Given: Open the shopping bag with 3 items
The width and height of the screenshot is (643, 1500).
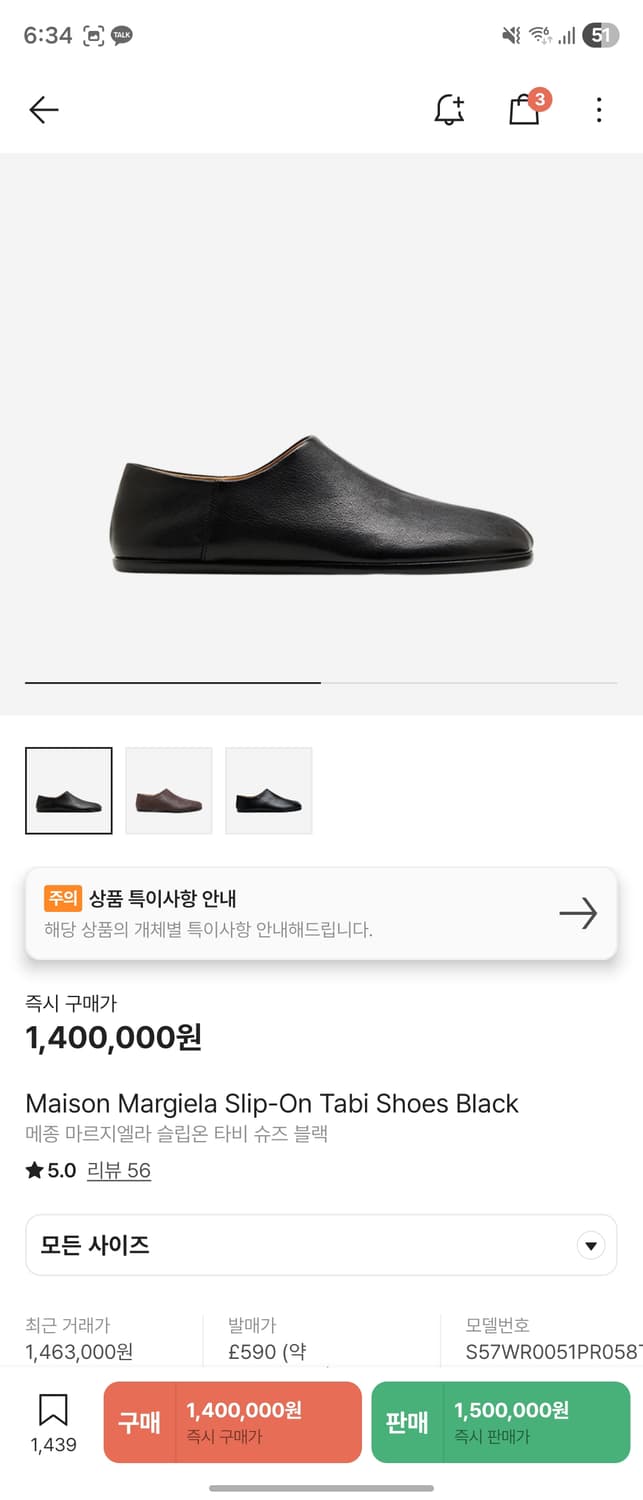Looking at the screenshot, I should coord(525,109).
